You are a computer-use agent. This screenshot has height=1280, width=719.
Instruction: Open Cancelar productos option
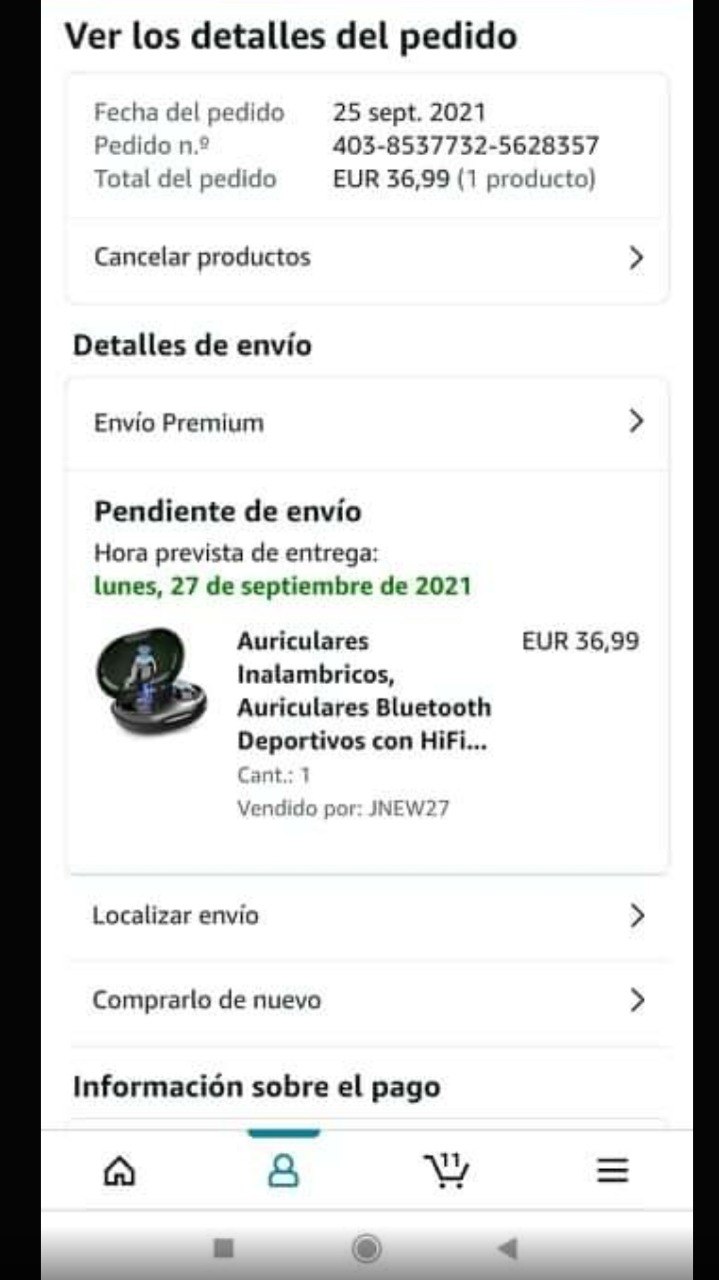366,258
